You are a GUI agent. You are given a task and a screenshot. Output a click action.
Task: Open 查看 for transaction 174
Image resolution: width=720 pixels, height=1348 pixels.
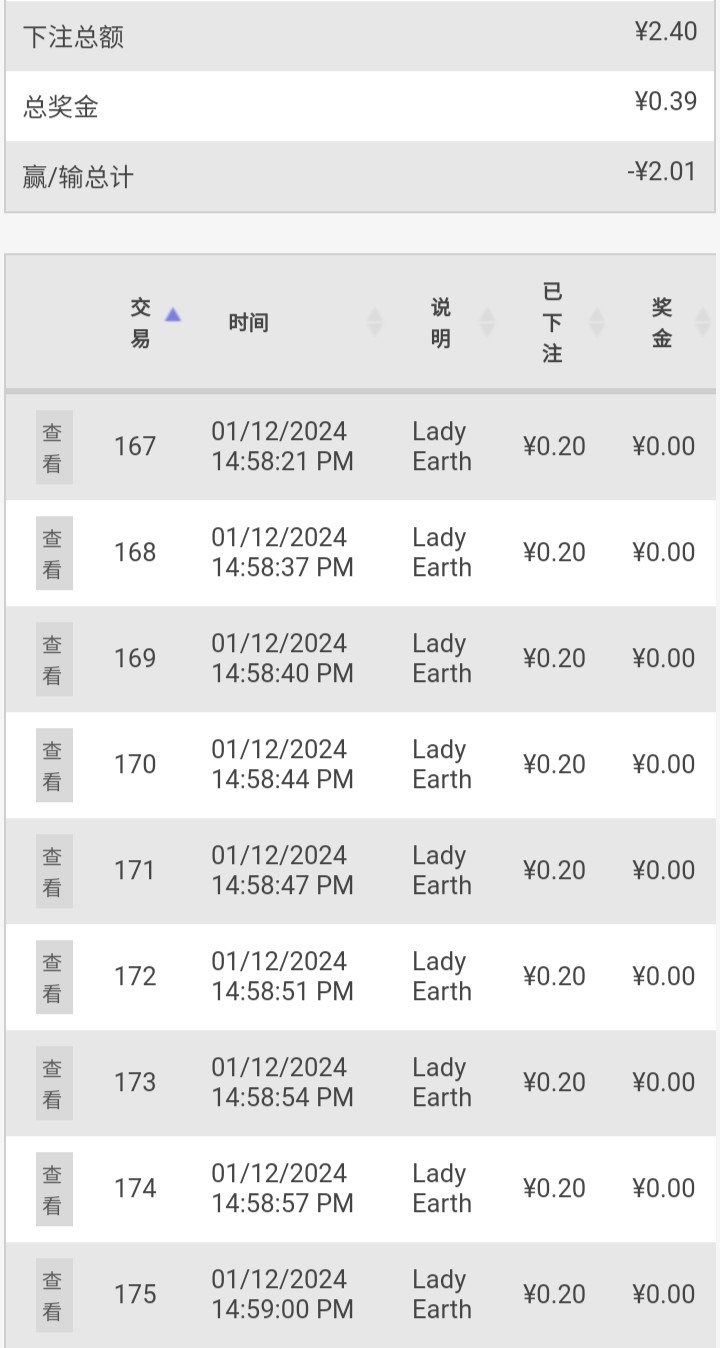click(54, 1189)
